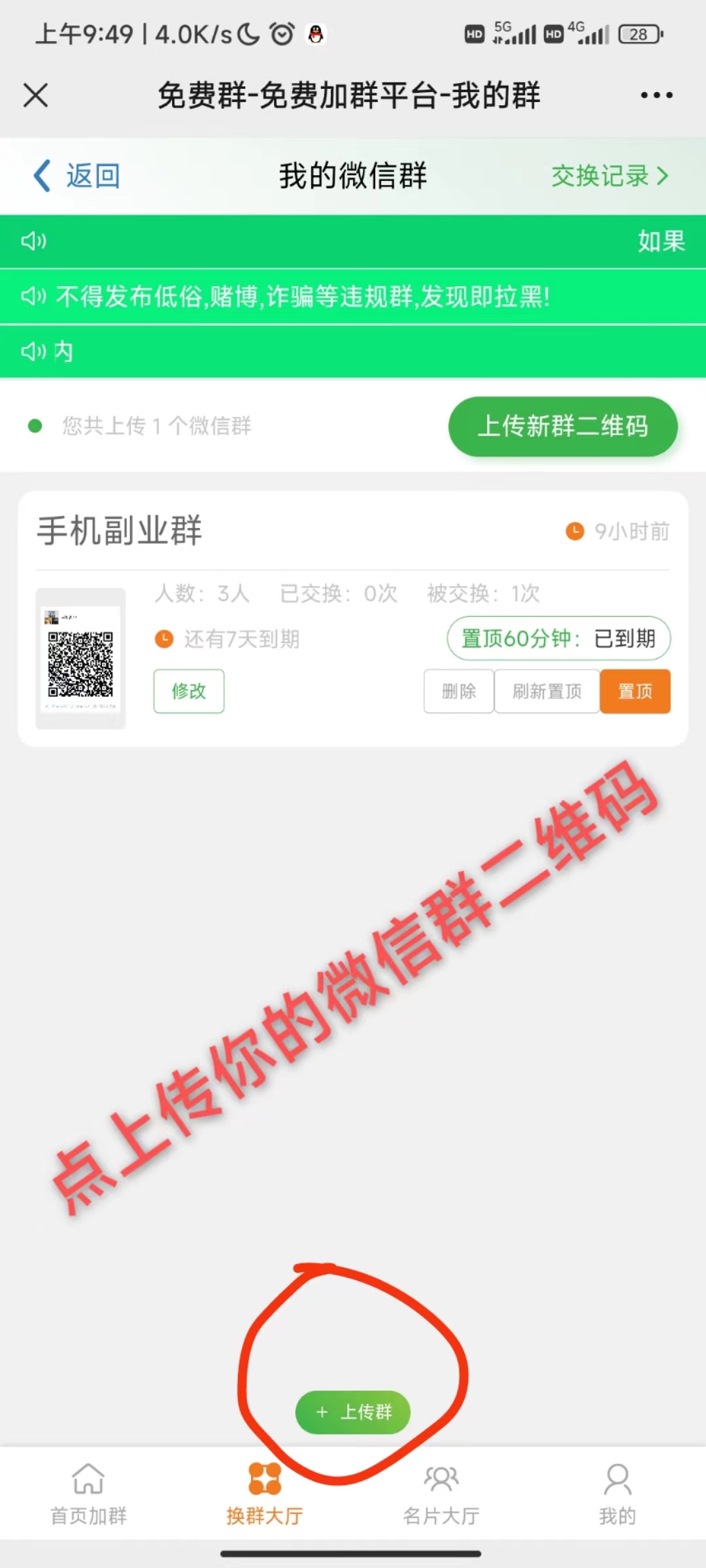This screenshot has width=706, height=1568.
Task: Tap 上传新群二维码 button
Action: [x=562, y=426]
